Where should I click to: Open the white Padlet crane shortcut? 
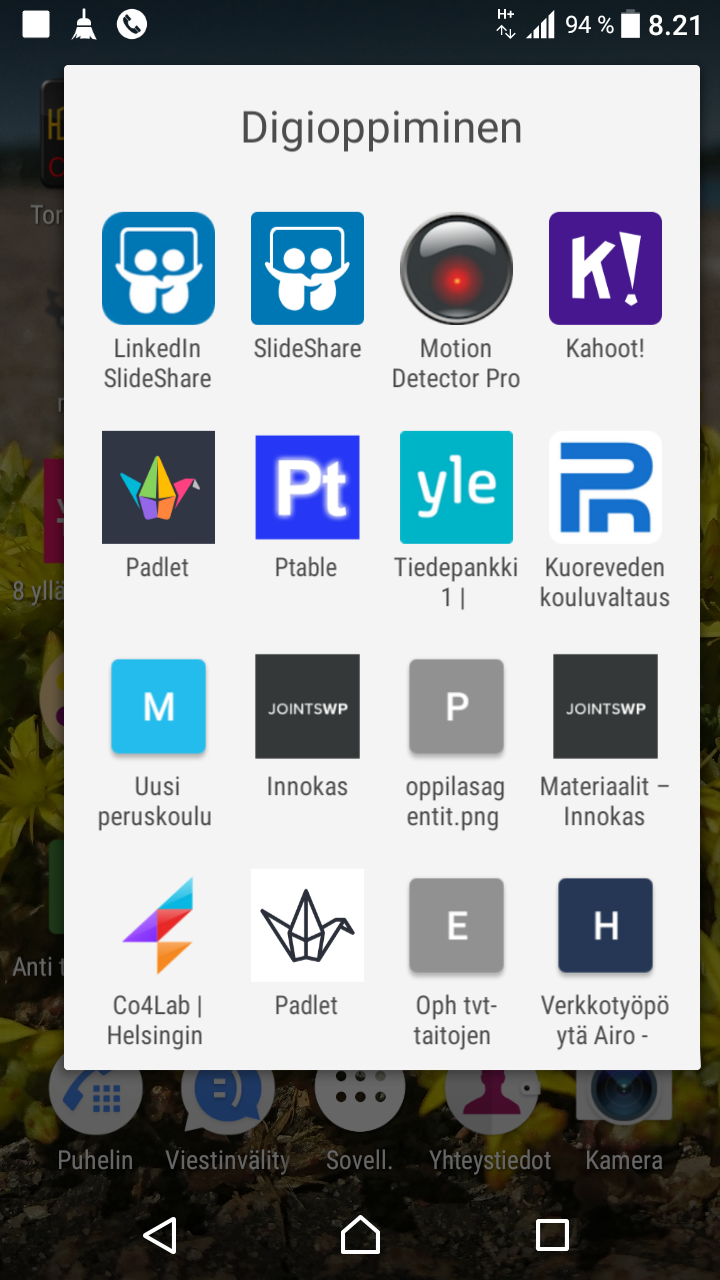click(307, 925)
